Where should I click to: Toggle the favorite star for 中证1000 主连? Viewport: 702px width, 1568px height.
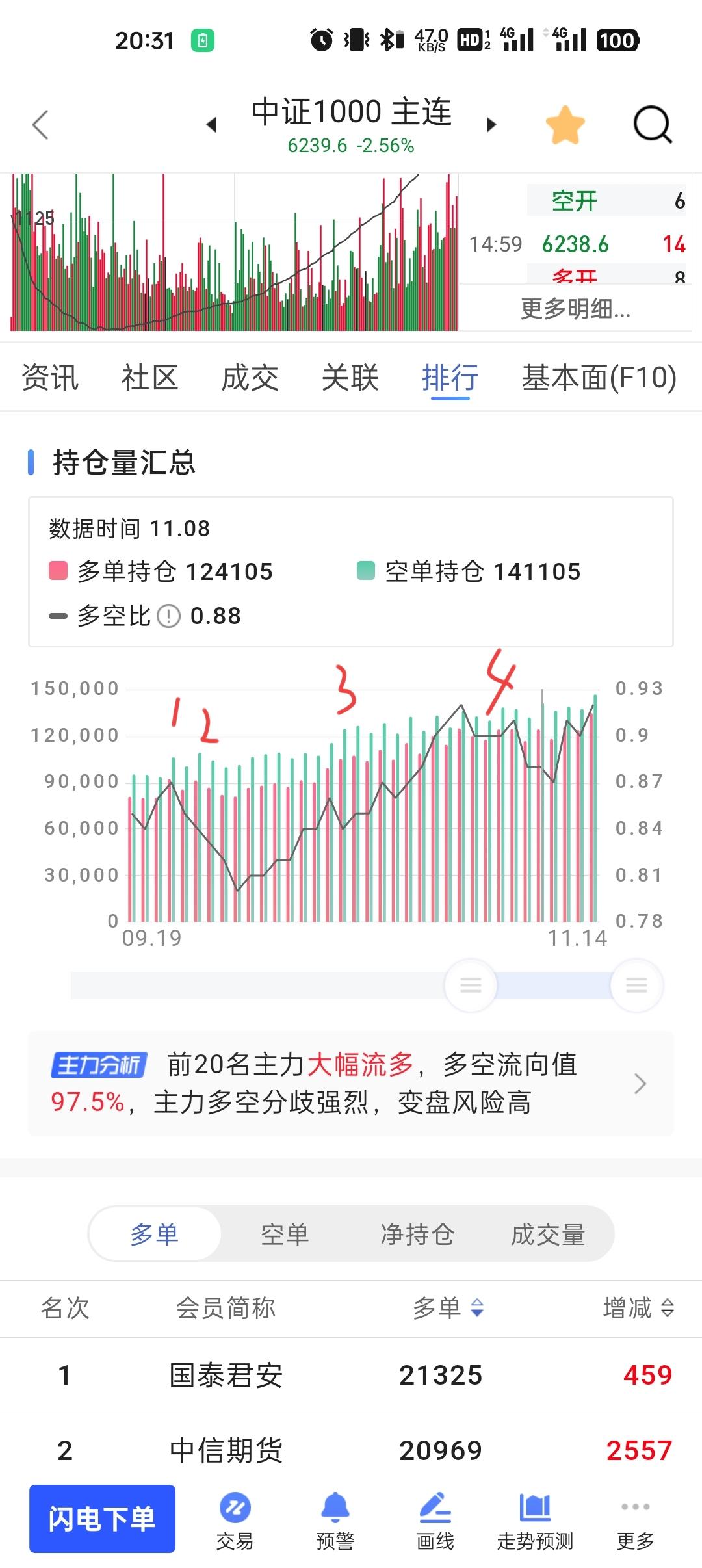pyautogui.click(x=565, y=124)
